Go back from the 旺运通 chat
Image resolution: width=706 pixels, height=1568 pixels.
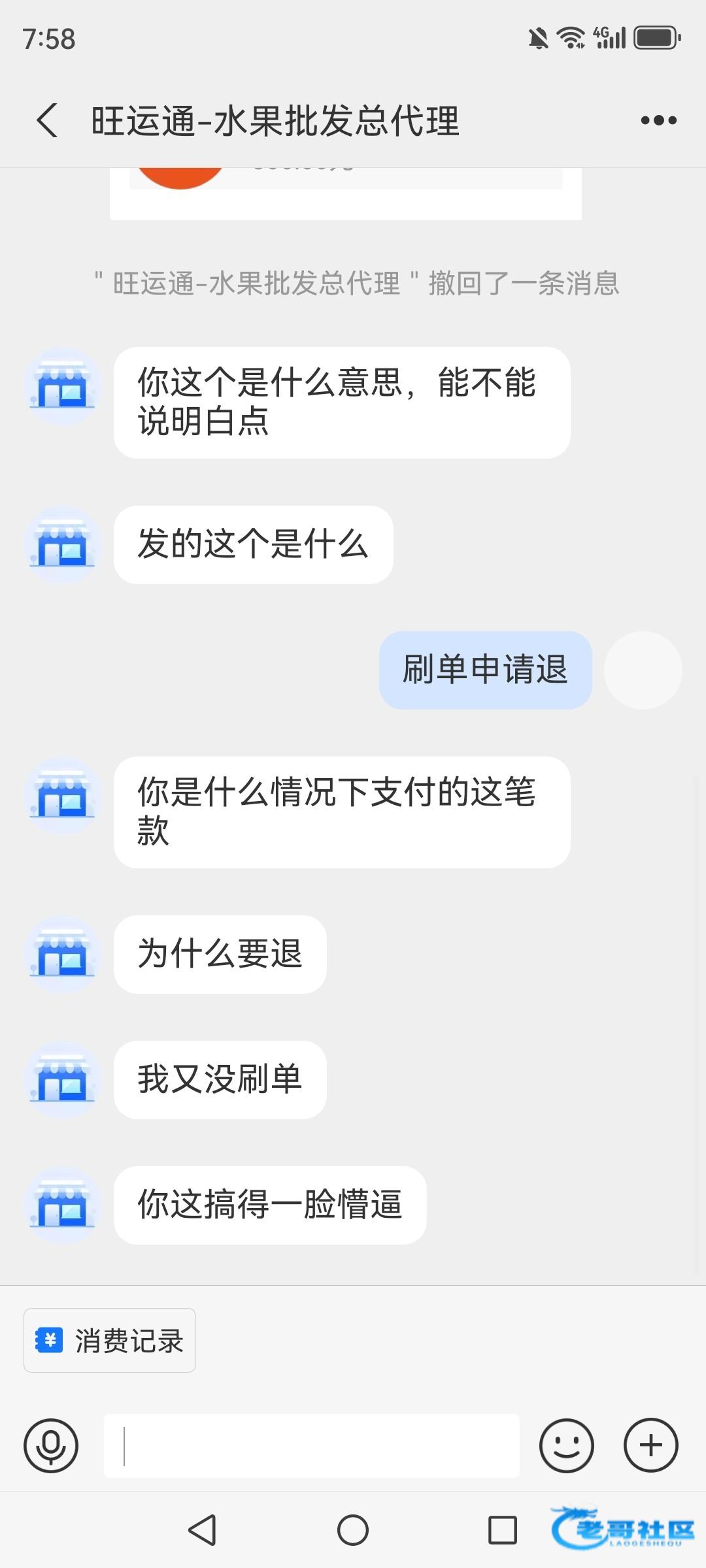(47, 121)
